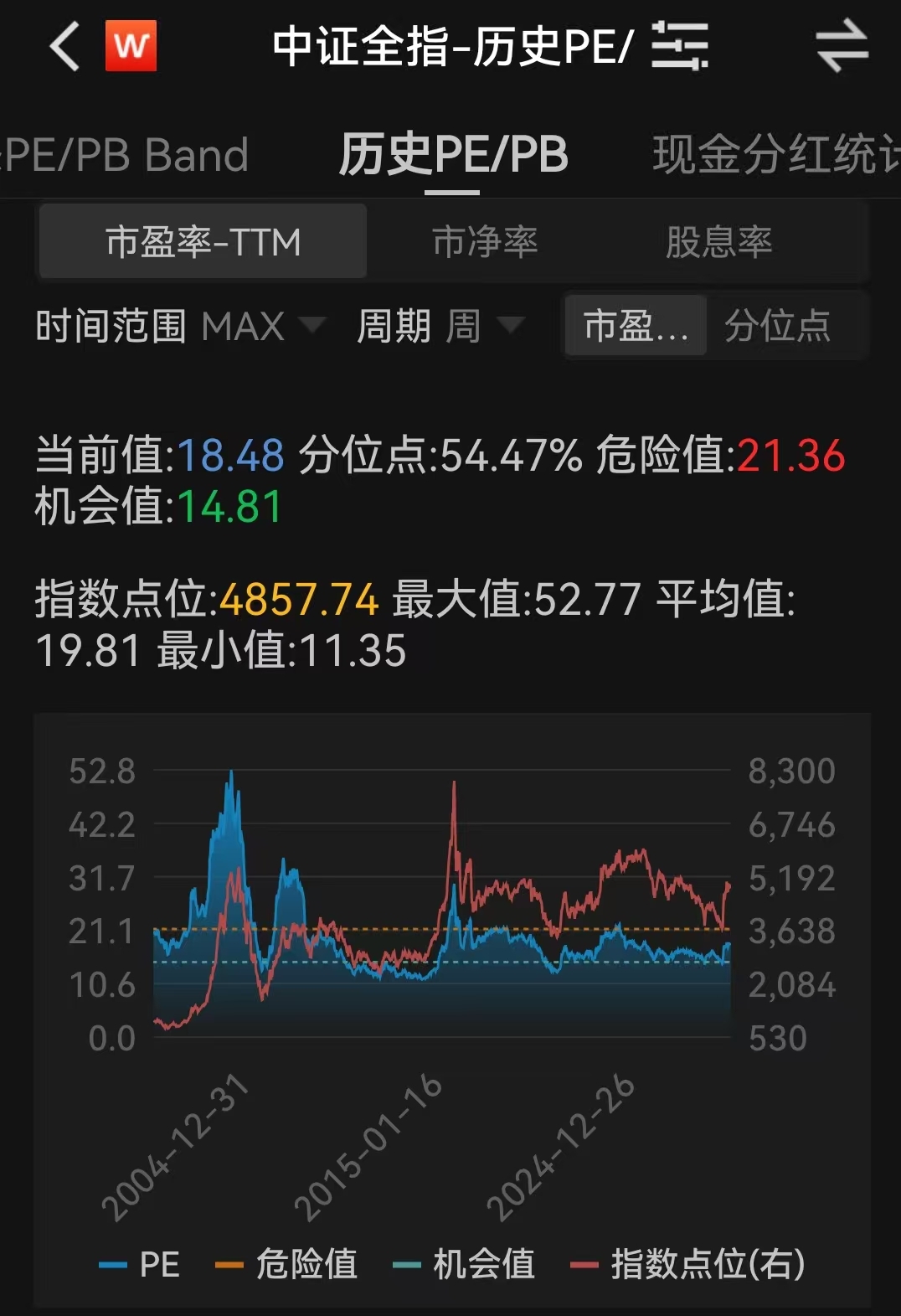
Task: Go back using the top-left arrow
Action: 65,46
